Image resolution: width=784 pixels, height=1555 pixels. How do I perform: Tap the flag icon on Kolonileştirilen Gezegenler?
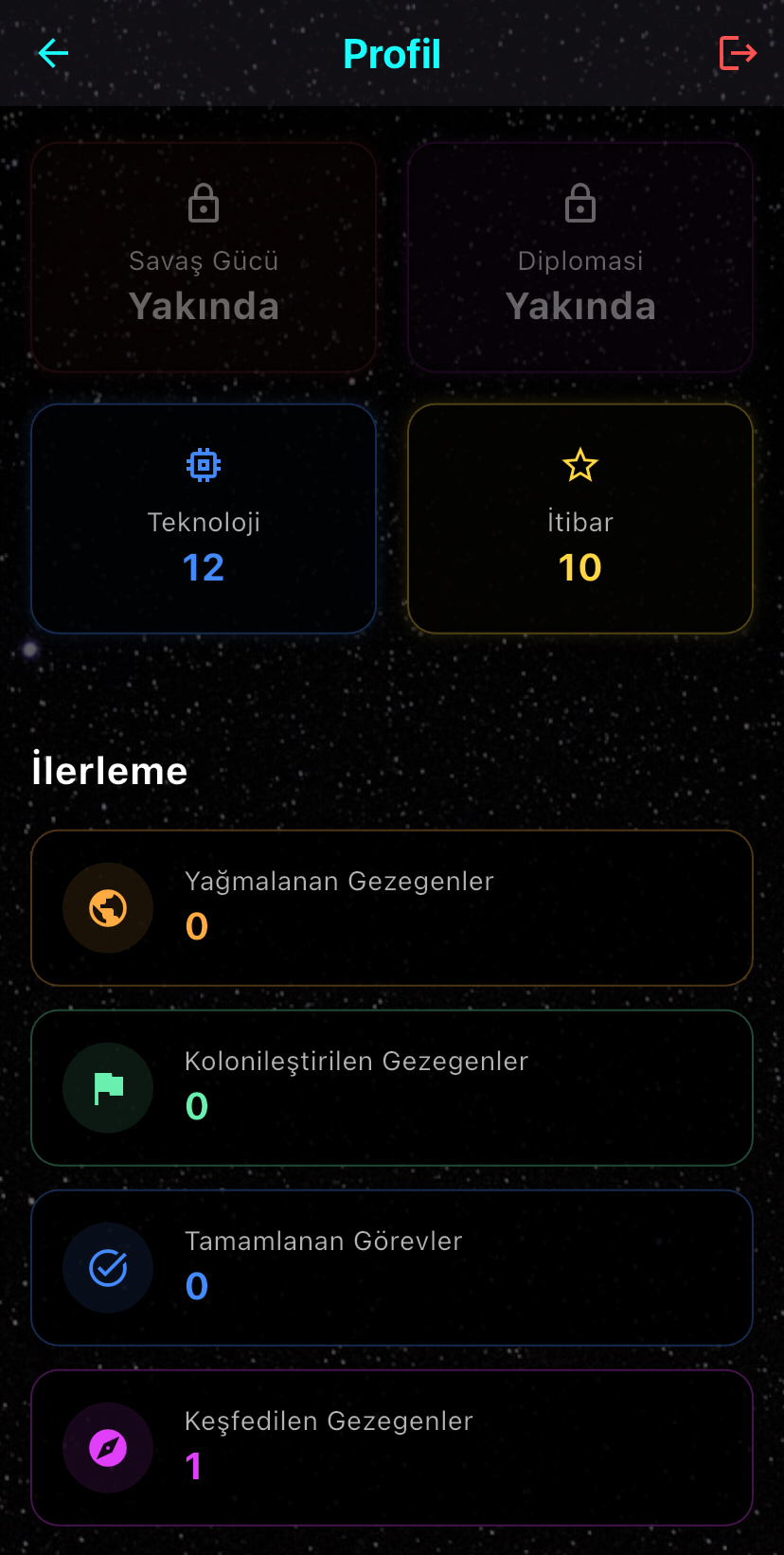[108, 1087]
